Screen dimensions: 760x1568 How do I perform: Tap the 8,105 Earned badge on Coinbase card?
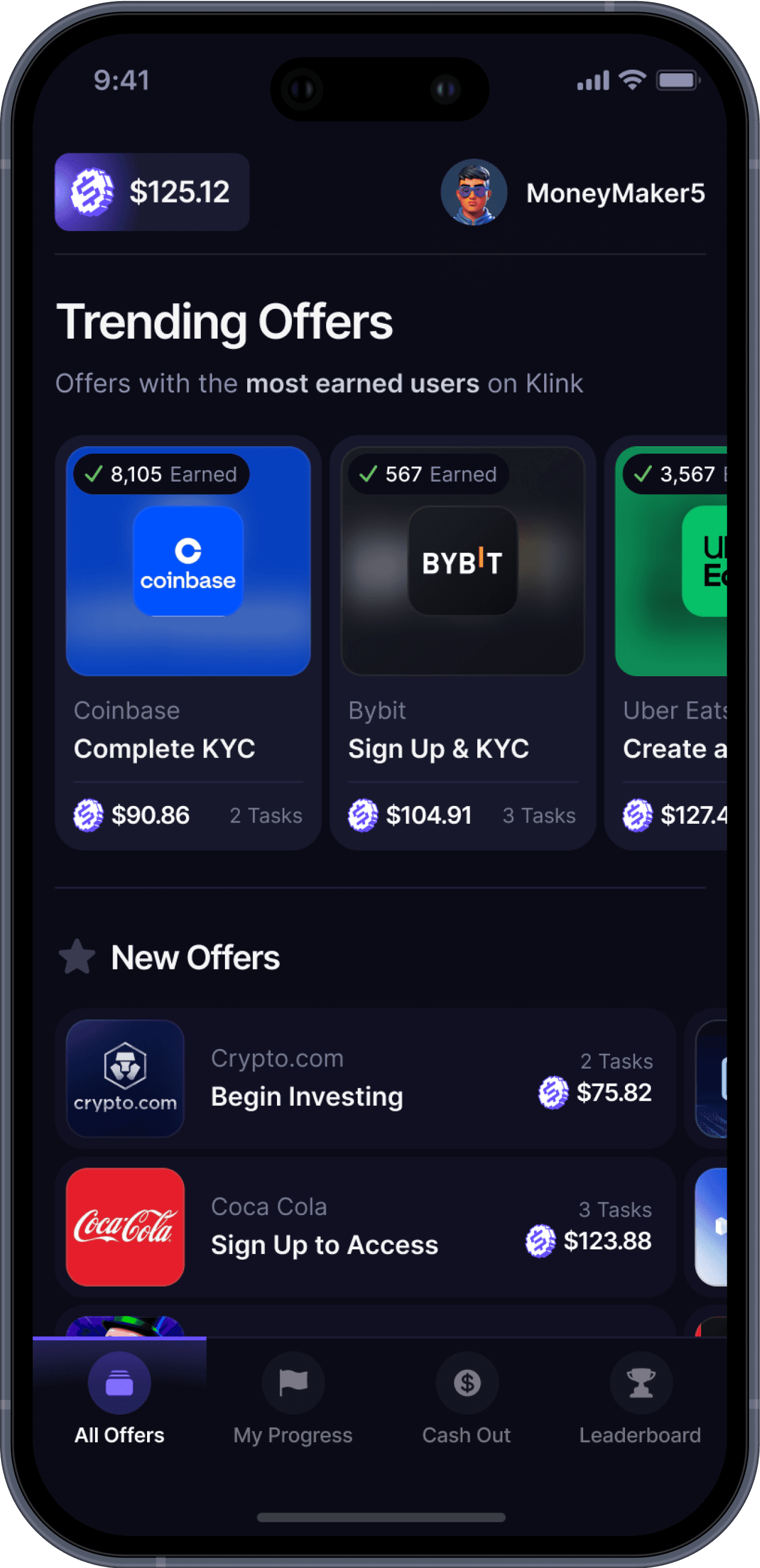click(x=162, y=474)
